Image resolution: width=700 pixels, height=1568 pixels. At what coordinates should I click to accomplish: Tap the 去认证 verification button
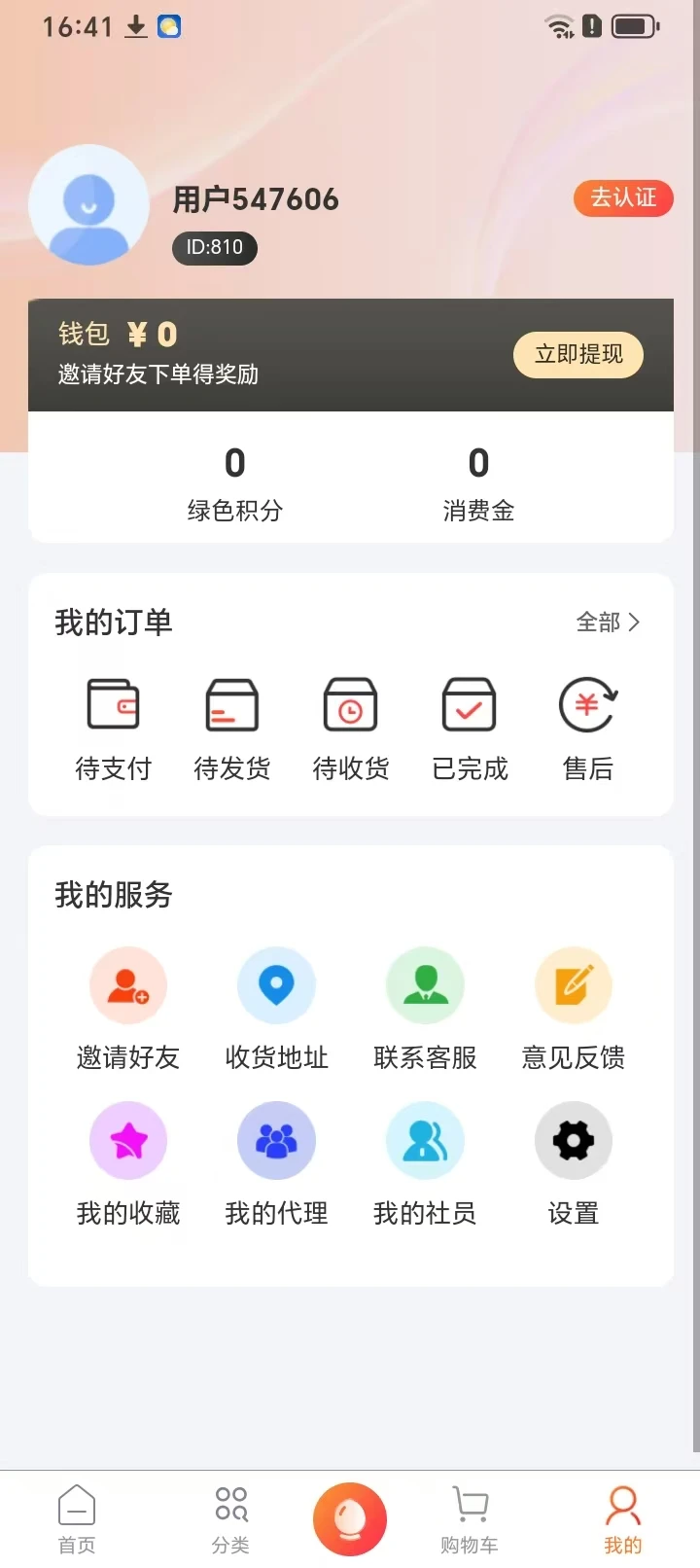[x=623, y=198]
